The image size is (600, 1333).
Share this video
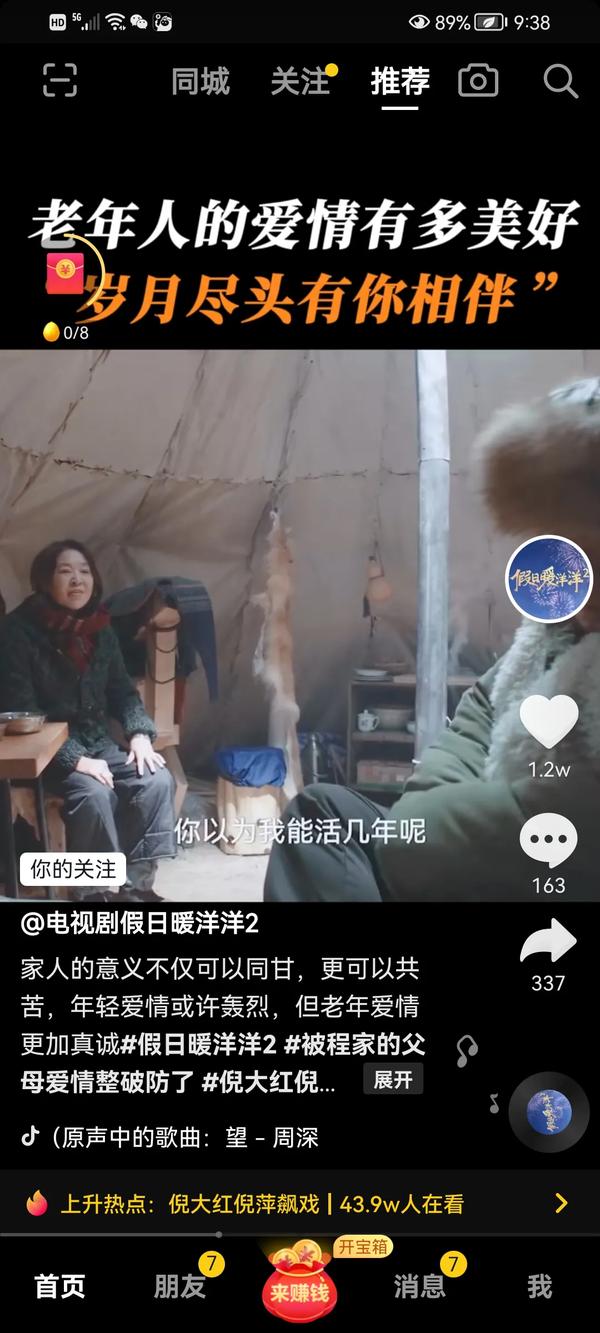pyautogui.click(x=548, y=943)
